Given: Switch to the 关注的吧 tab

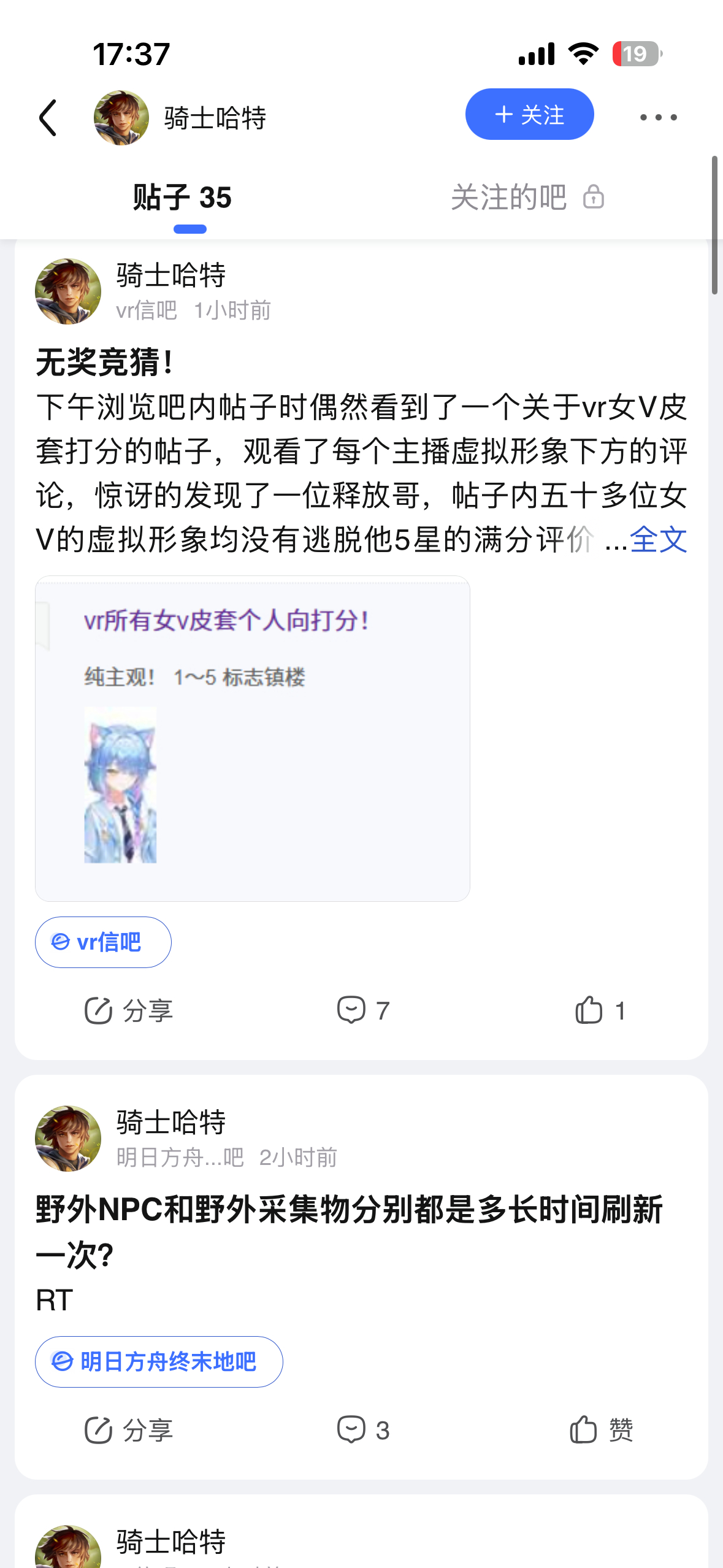Looking at the screenshot, I should (x=527, y=198).
